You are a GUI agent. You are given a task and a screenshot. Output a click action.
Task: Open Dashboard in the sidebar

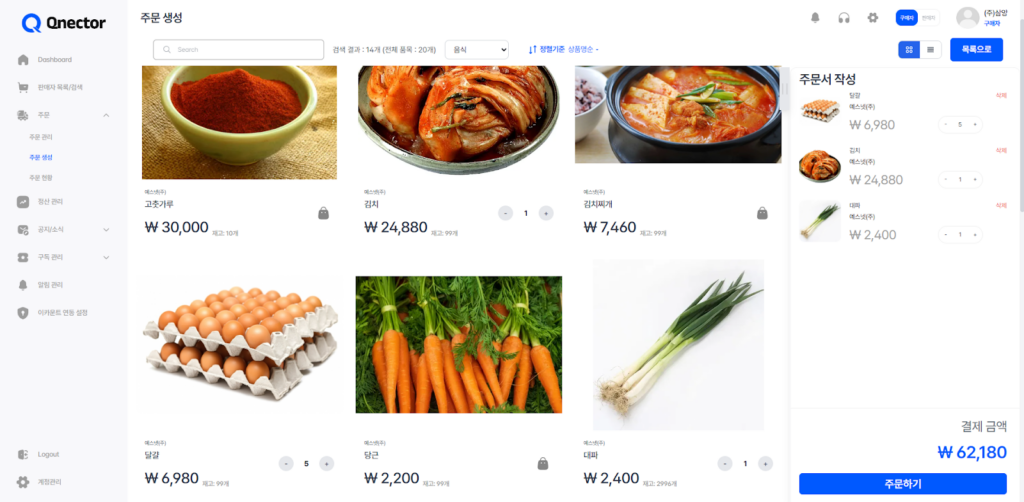coord(54,60)
